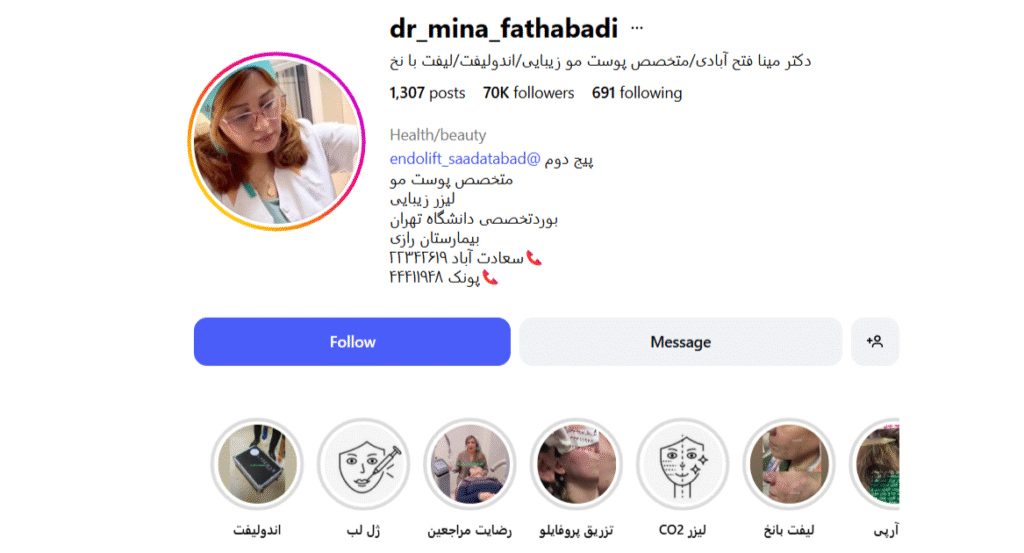This screenshot has width=1024, height=553.
Task: Follow dr_mina_fathabadi
Action: pos(352,342)
